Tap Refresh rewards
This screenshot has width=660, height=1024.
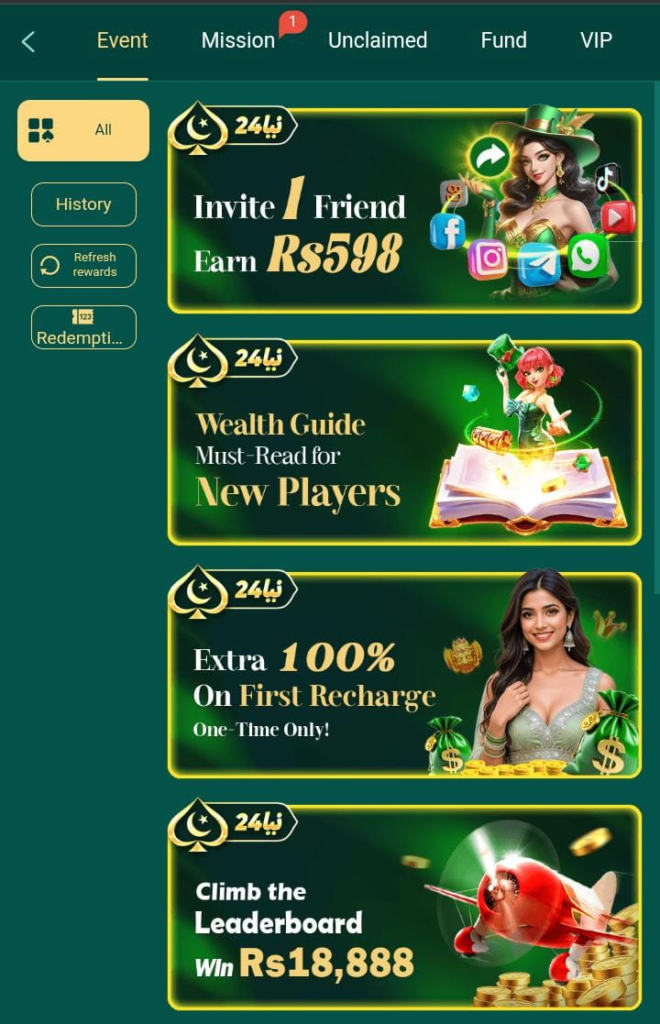(83, 265)
